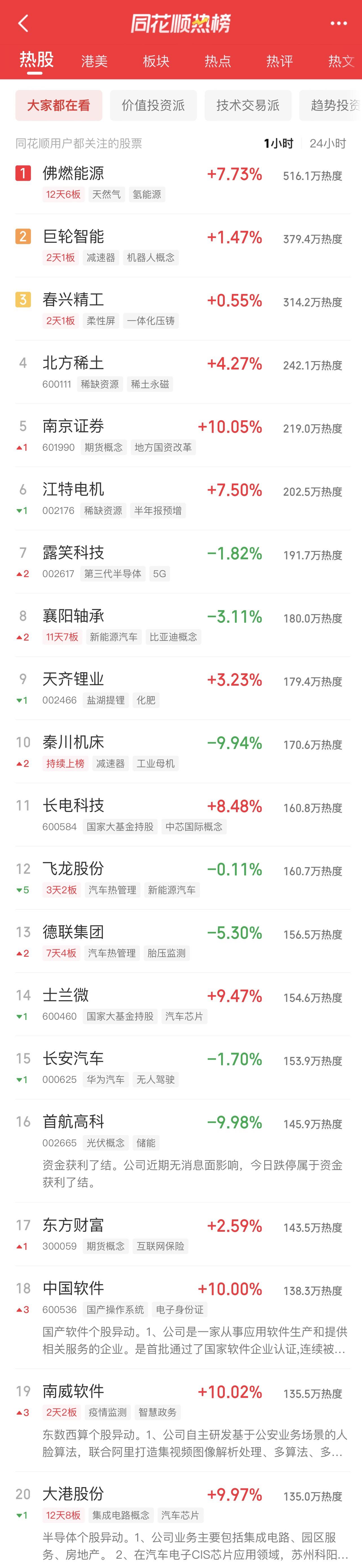
Task: Go back using the top-left arrow
Action: (23, 24)
